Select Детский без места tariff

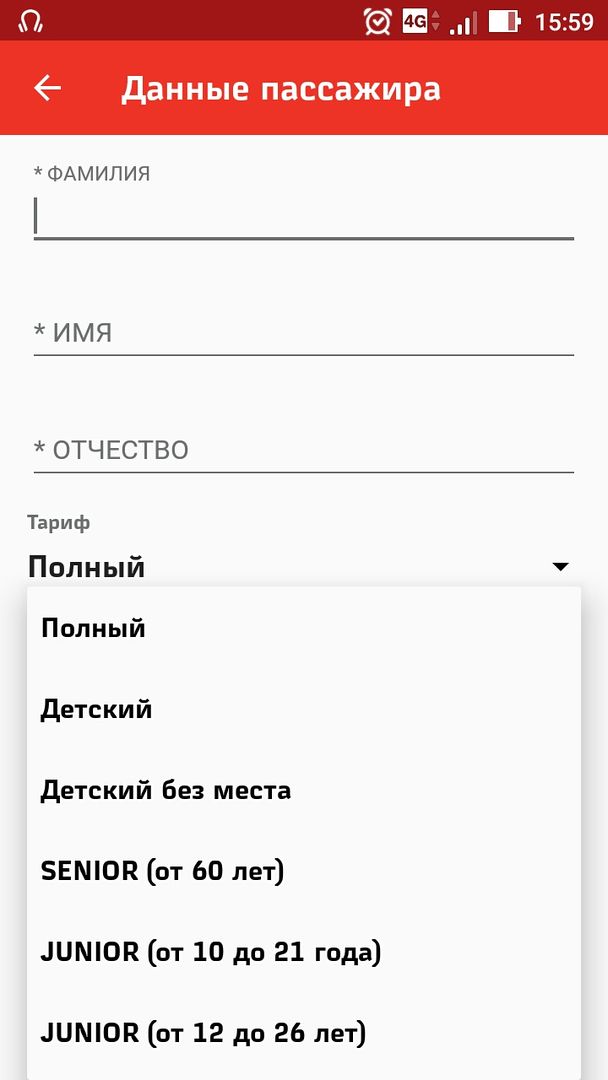[303, 790]
